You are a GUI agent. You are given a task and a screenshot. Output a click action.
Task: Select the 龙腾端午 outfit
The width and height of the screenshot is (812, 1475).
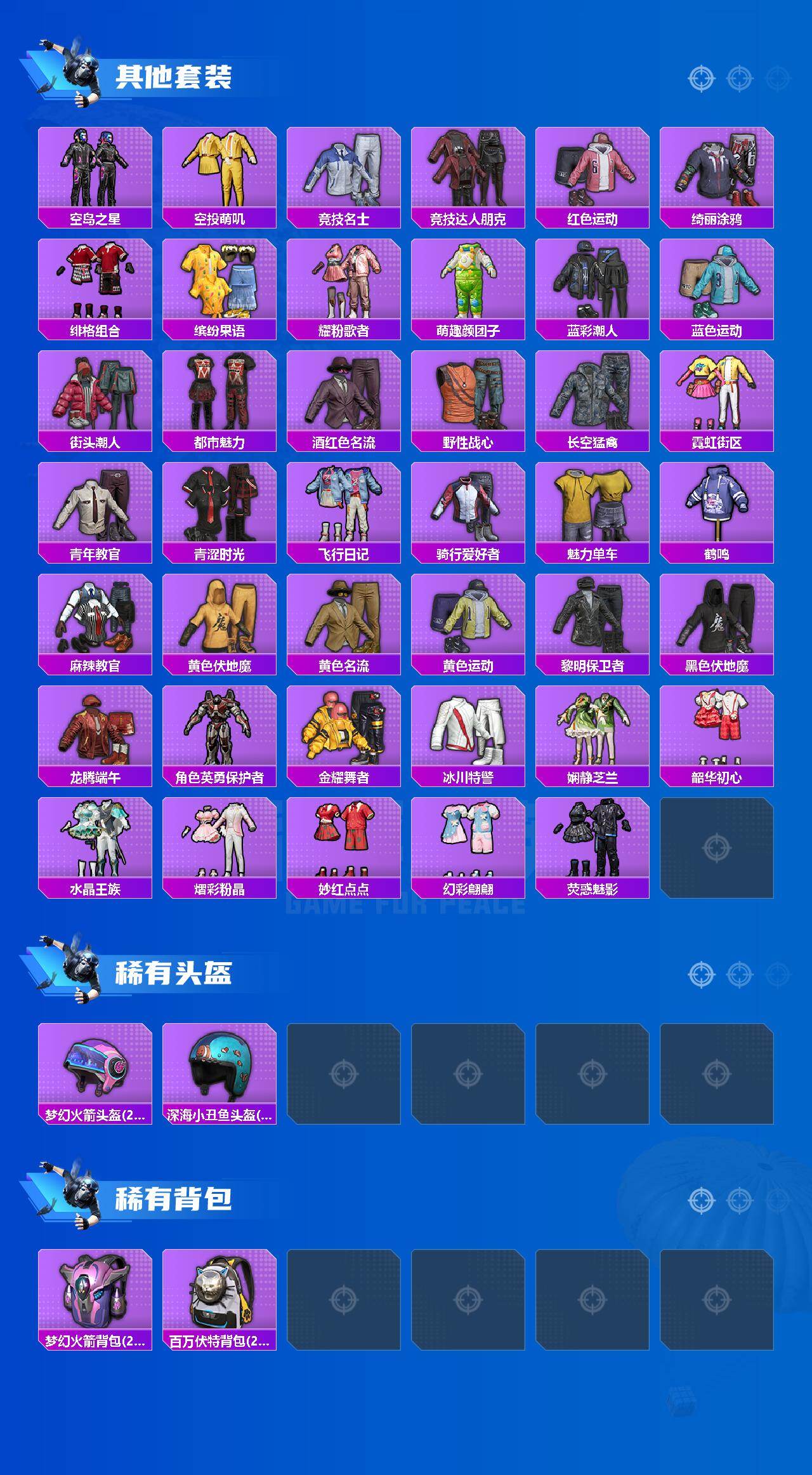pos(94,736)
